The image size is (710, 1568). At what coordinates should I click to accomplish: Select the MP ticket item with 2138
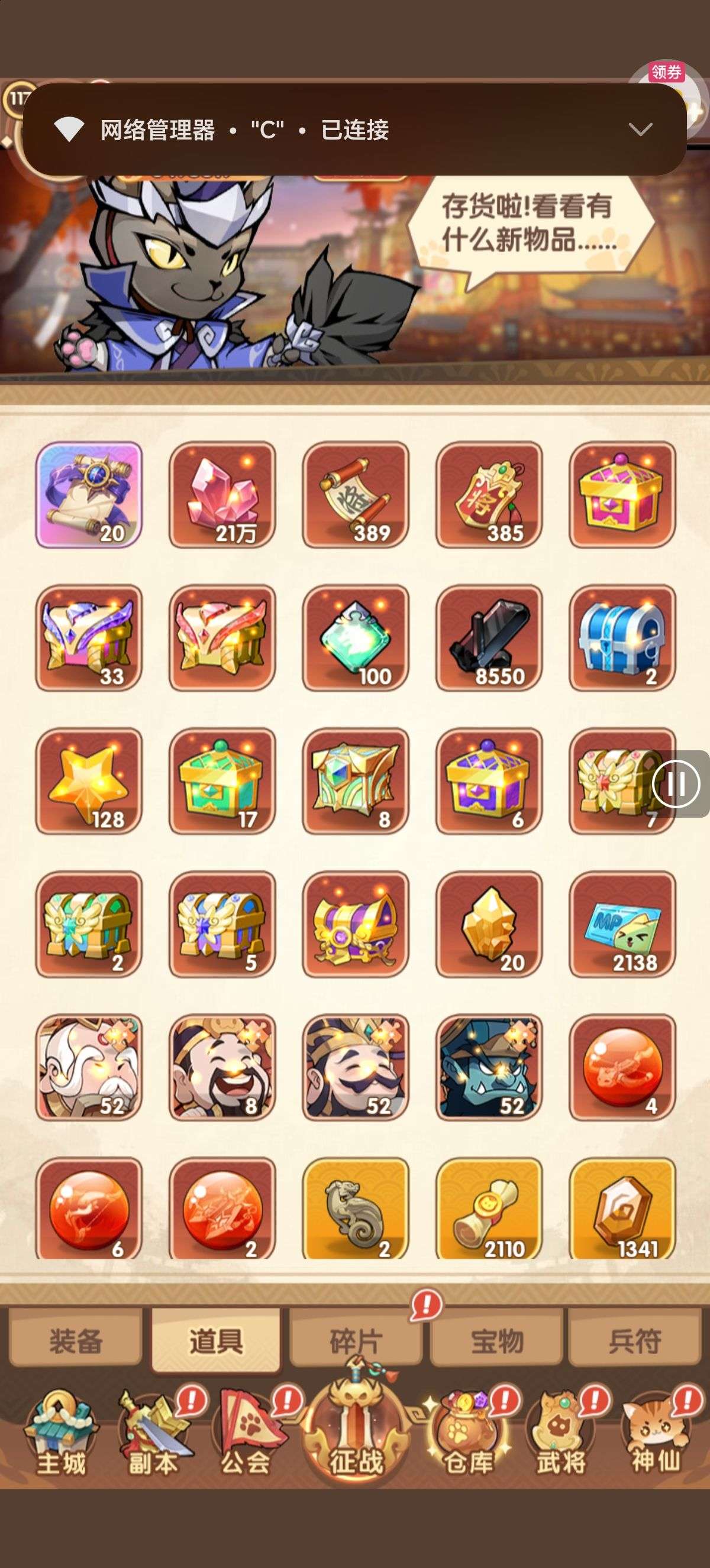622,924
